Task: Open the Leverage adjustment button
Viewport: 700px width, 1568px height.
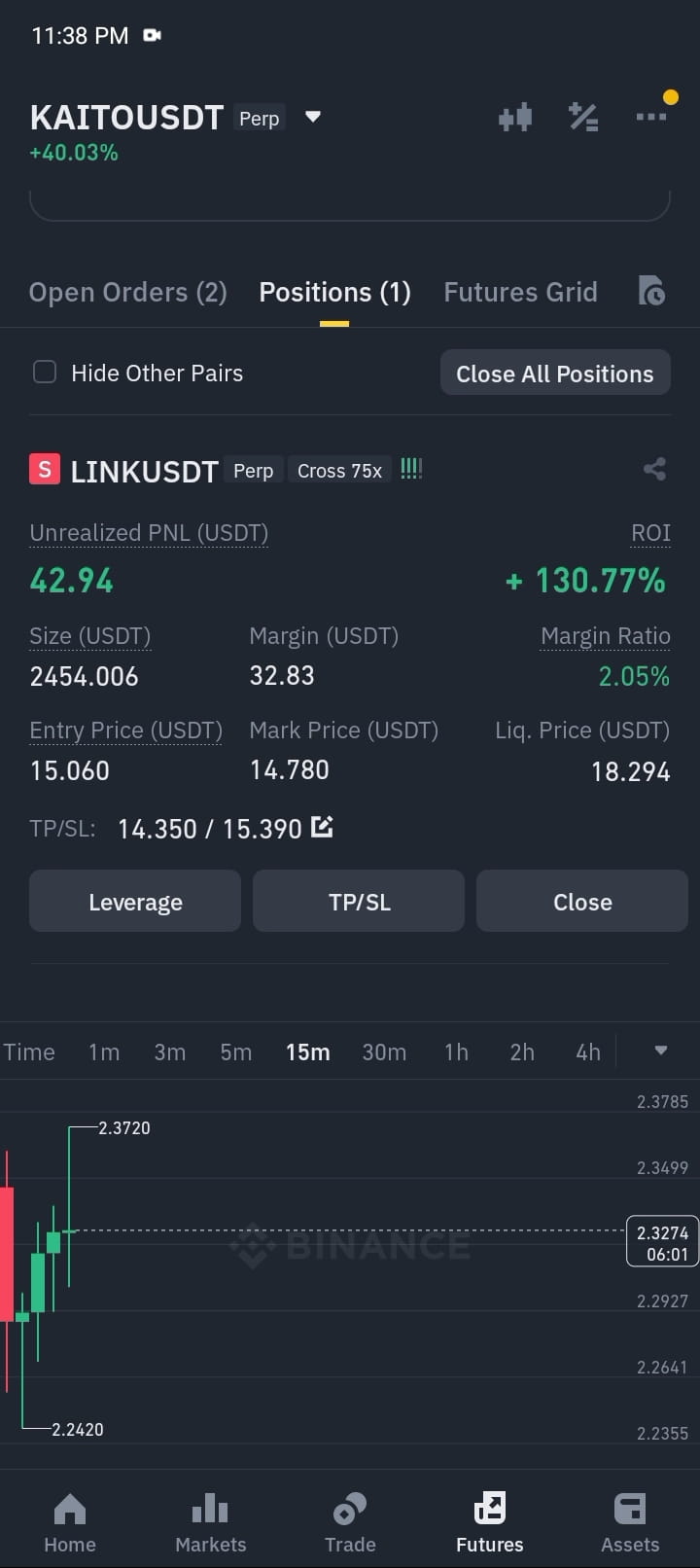Action: pos(134,901)
